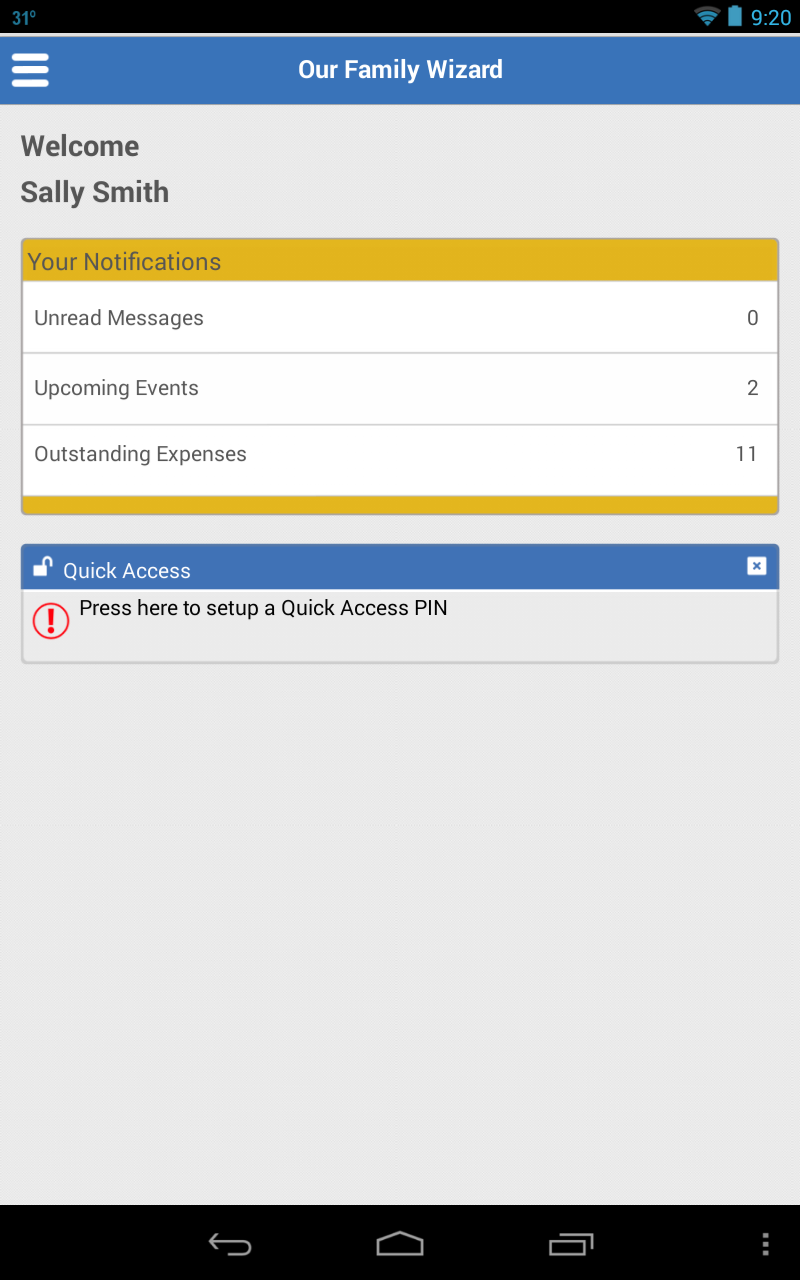This screenshot has width=800, height=1280.
Task: Dismiss the Quick Access panel
Action: coord(757,566)
